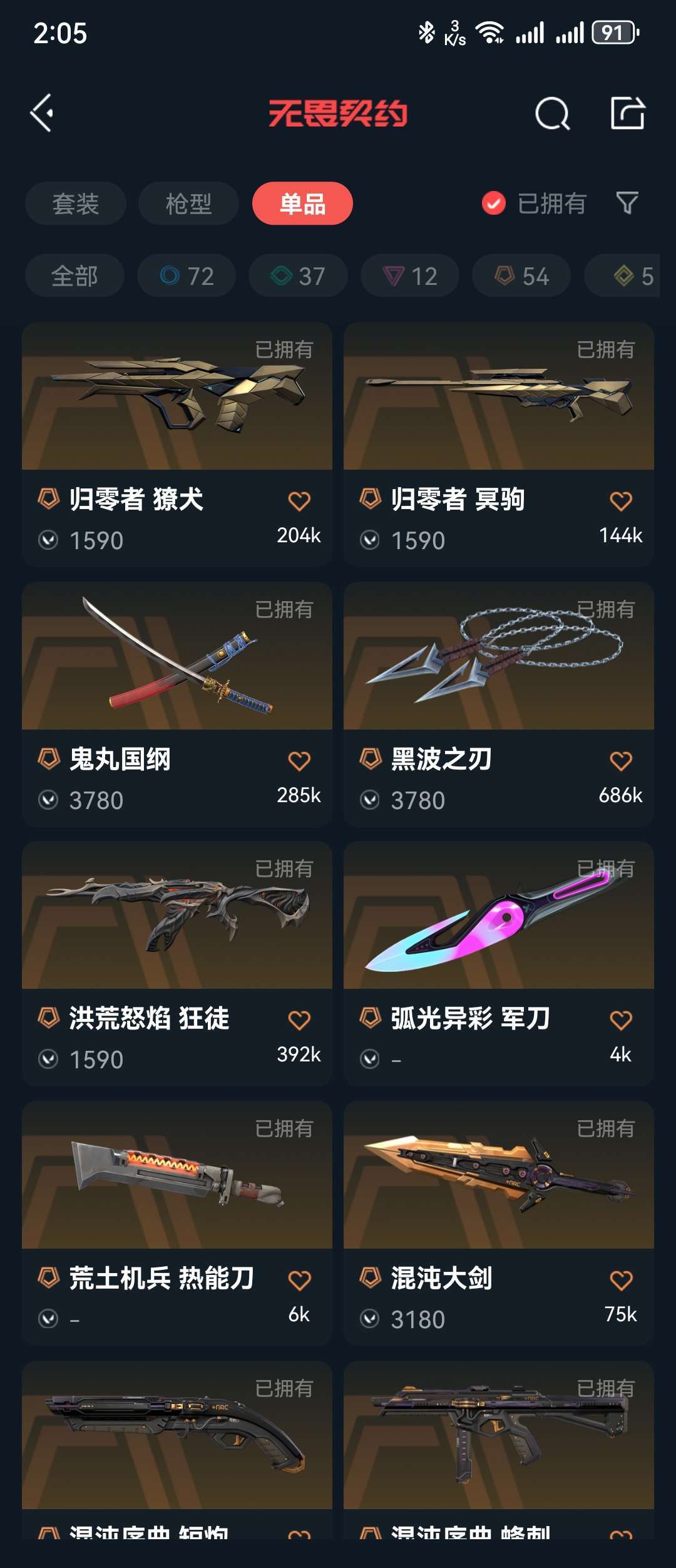Filter by the orange tier chip 54
This screenshot has width=676, height=1568.
(x=521, y=276)
